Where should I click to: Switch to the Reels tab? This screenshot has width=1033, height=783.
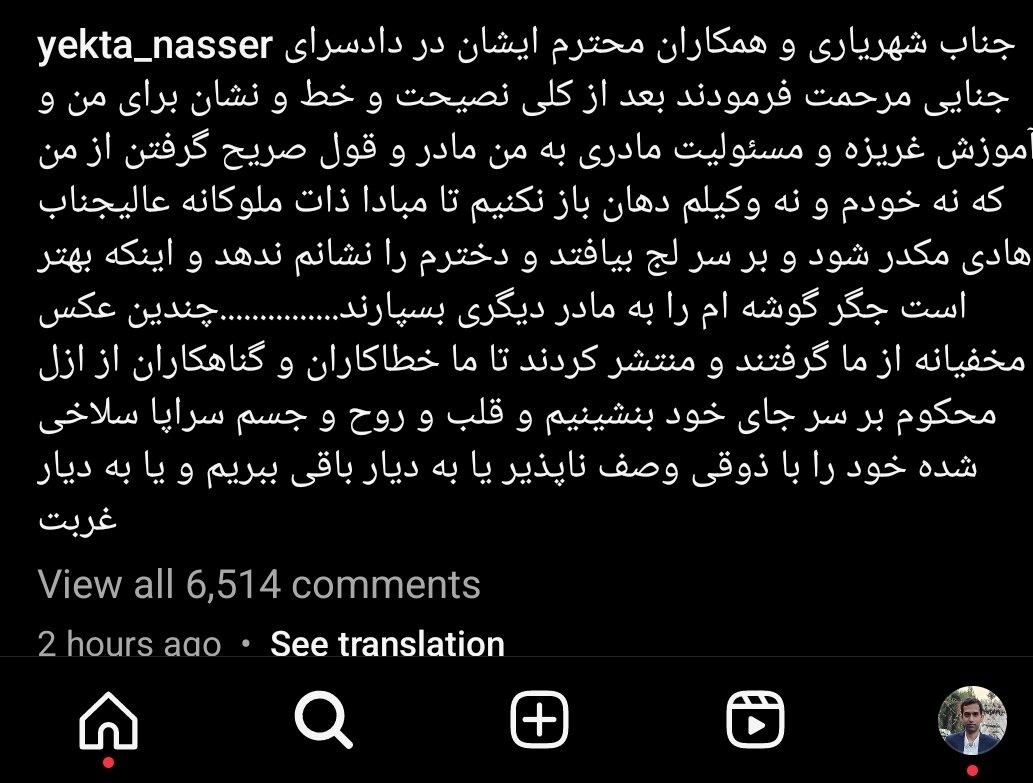(755, 720)
